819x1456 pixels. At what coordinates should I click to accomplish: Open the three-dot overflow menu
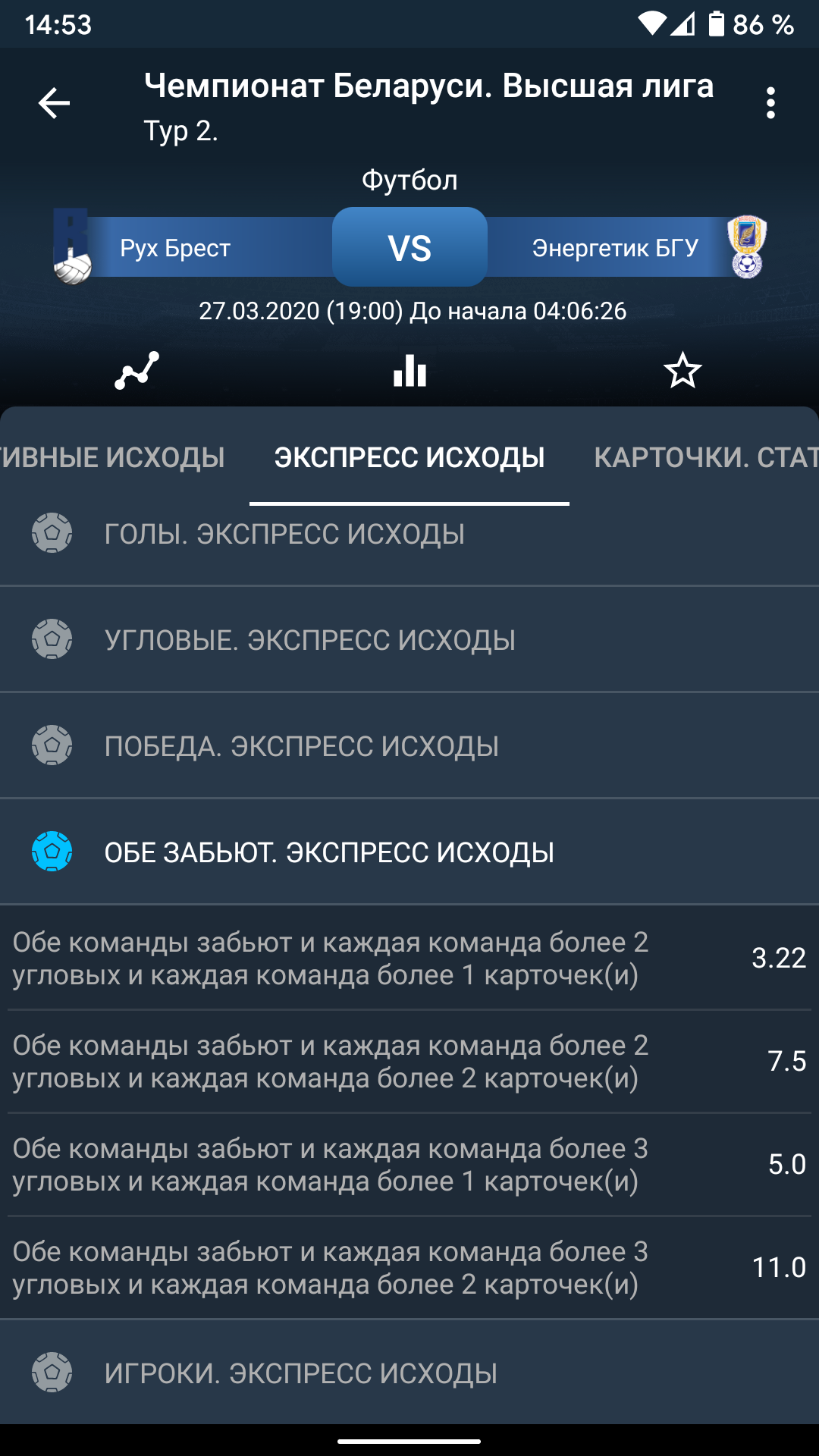pyautogui.click(x=770, y=103)
